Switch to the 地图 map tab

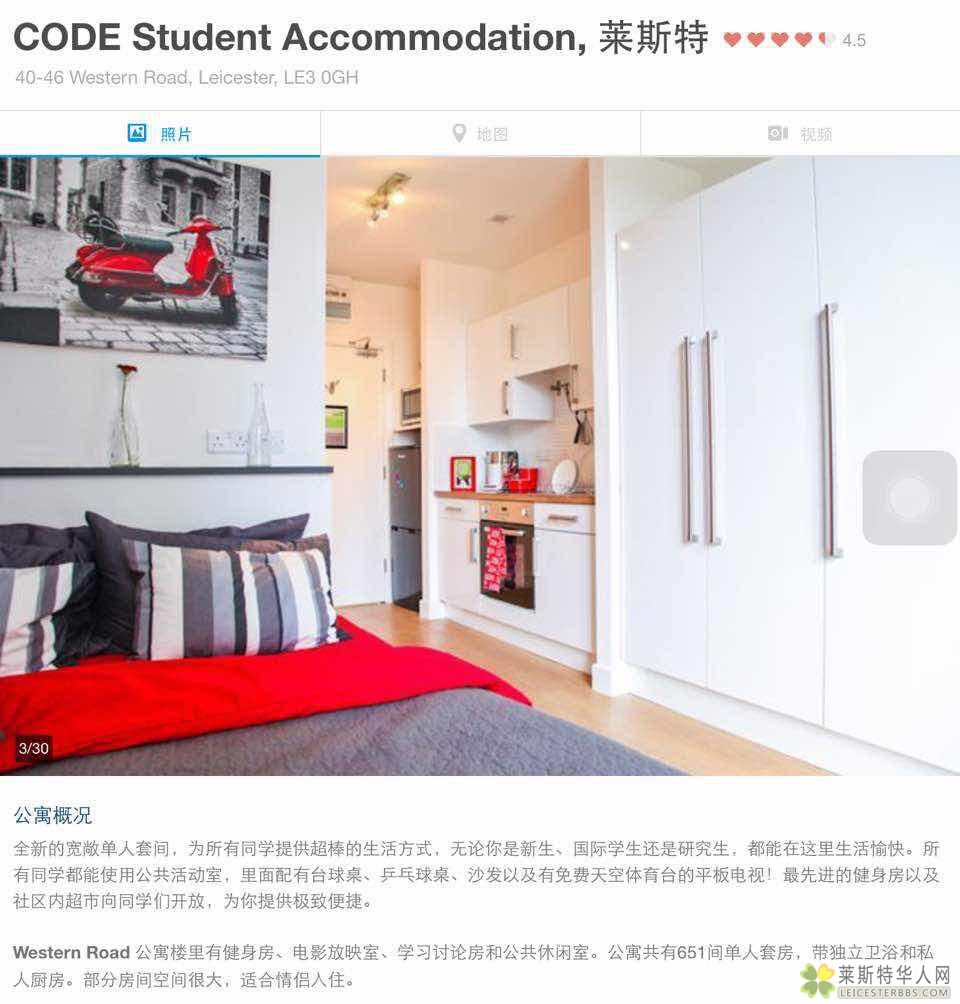coord(480,133)
